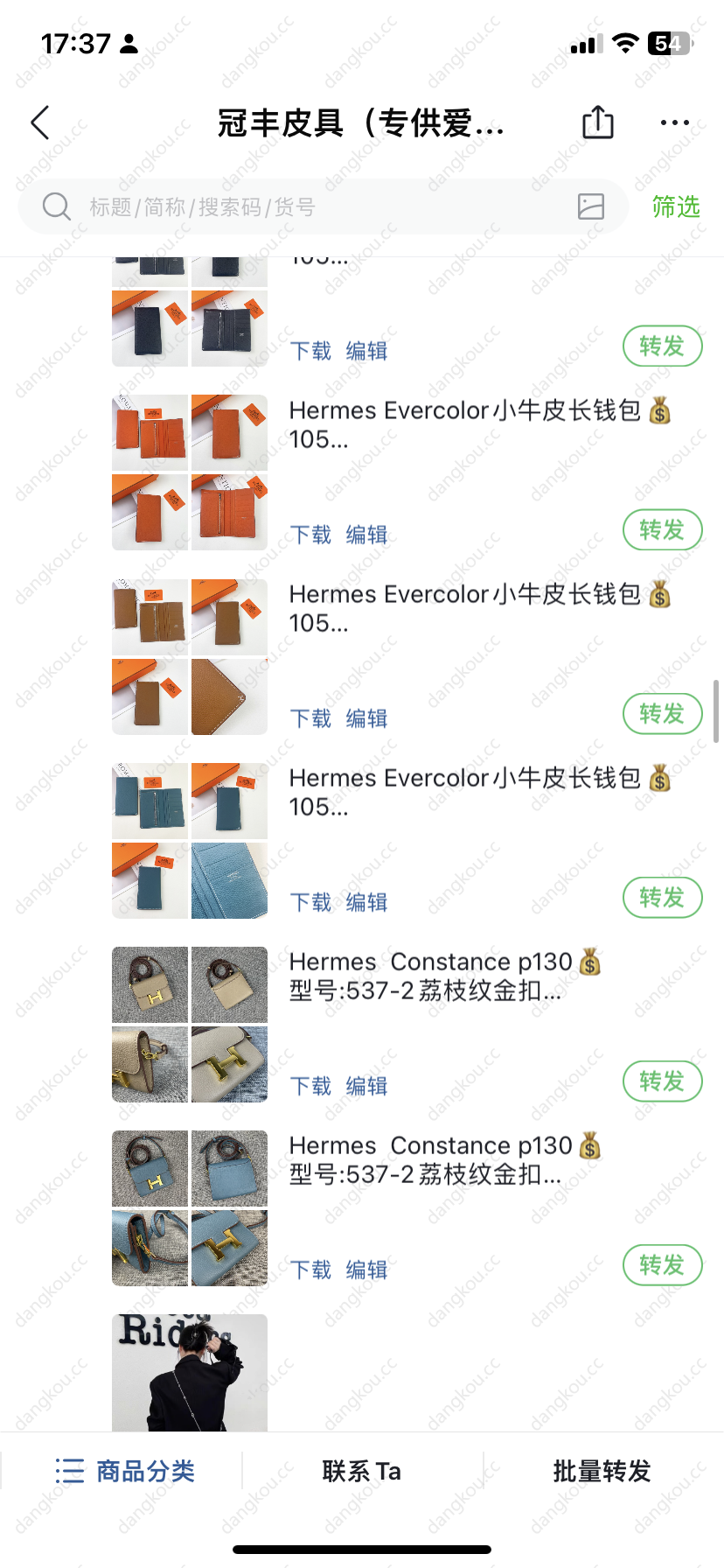This screenshot has height=1568, width=724.
Task: Open the 筛选 filter option
Action: (676, 207)
